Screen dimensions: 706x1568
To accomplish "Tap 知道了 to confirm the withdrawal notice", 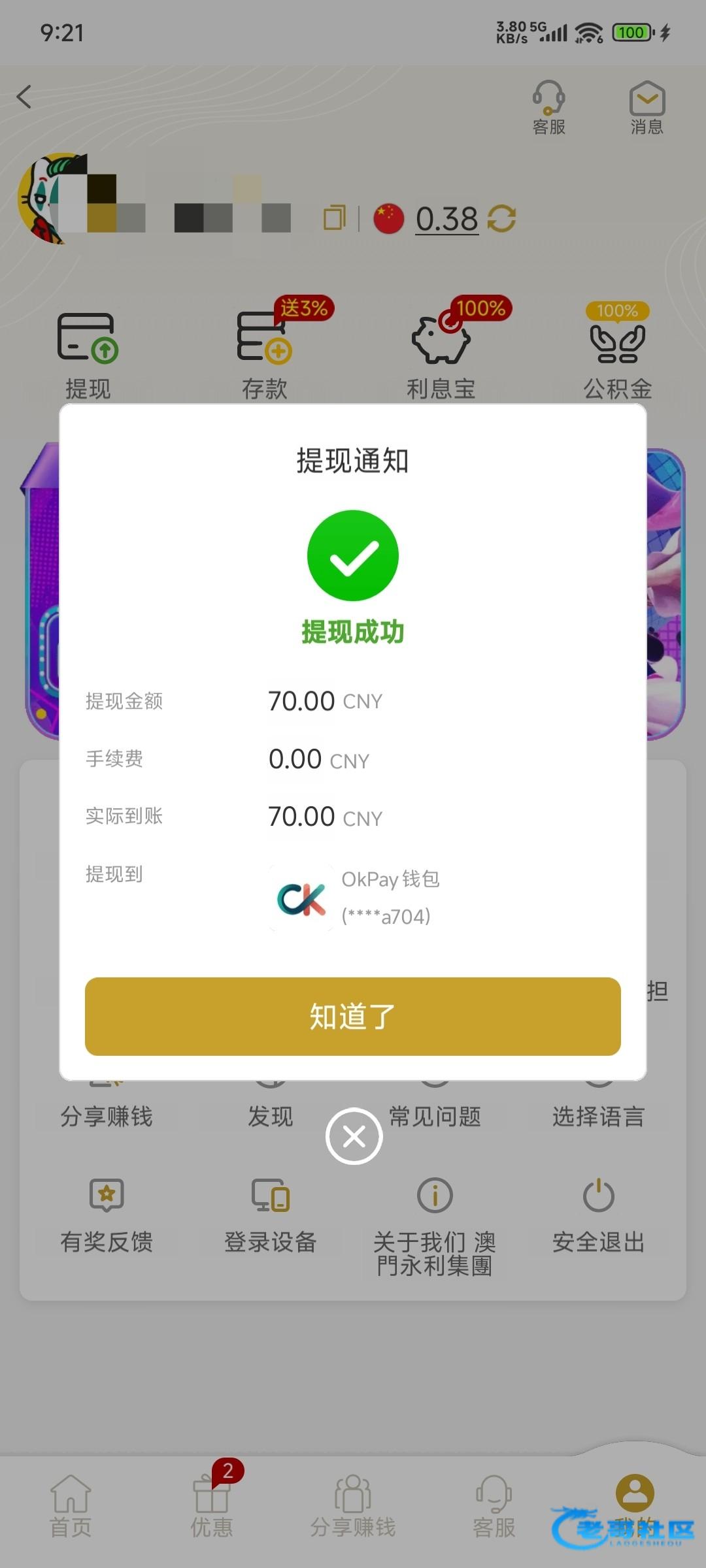I will pyautogui.click(x=353, y=1017).
